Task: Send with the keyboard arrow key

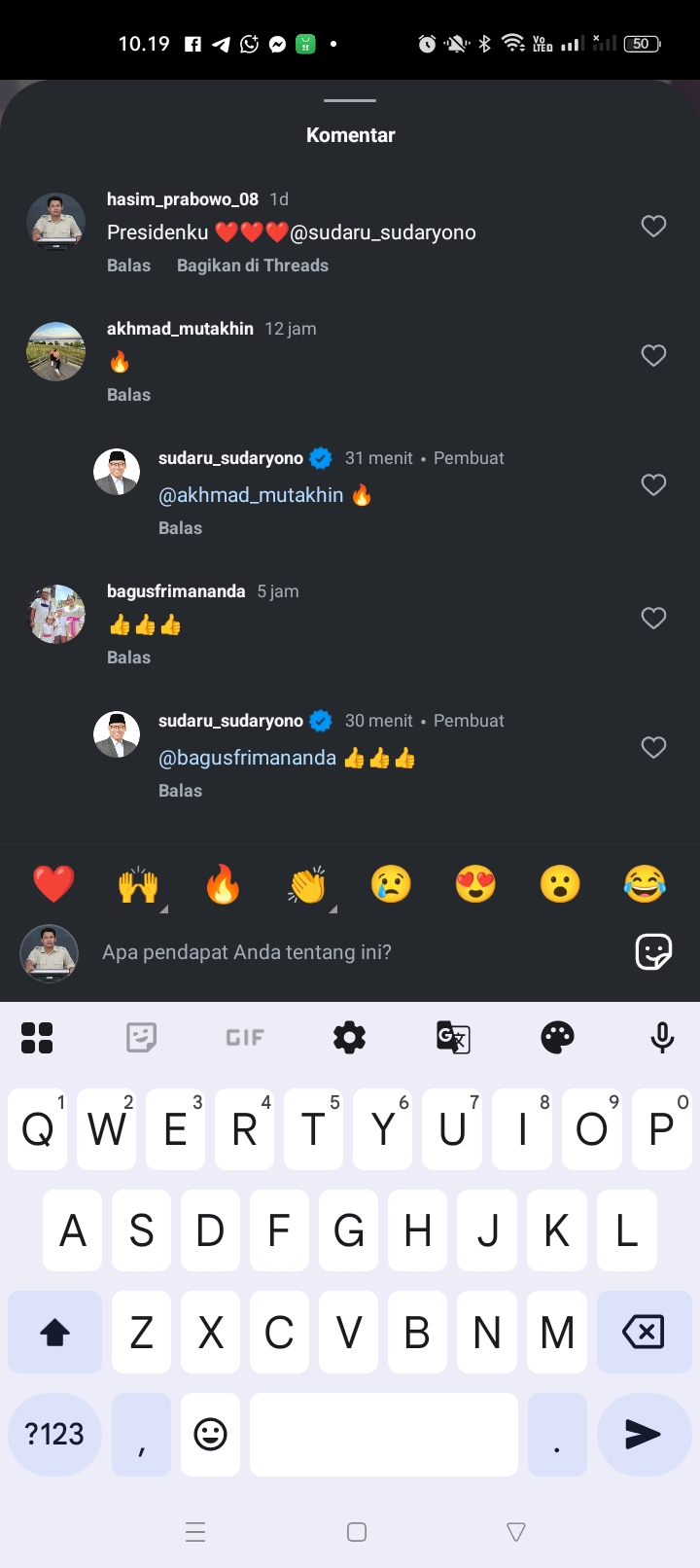Action: pos(644,1434)
